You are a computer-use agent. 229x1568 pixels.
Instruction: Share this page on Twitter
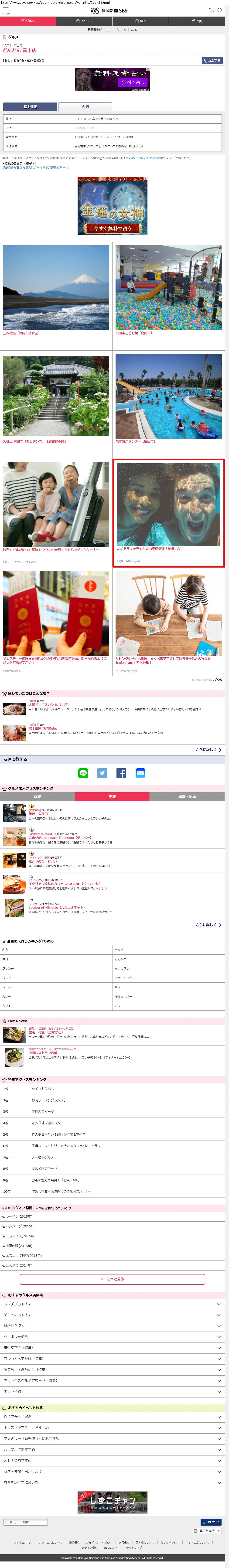pos(102,772)
